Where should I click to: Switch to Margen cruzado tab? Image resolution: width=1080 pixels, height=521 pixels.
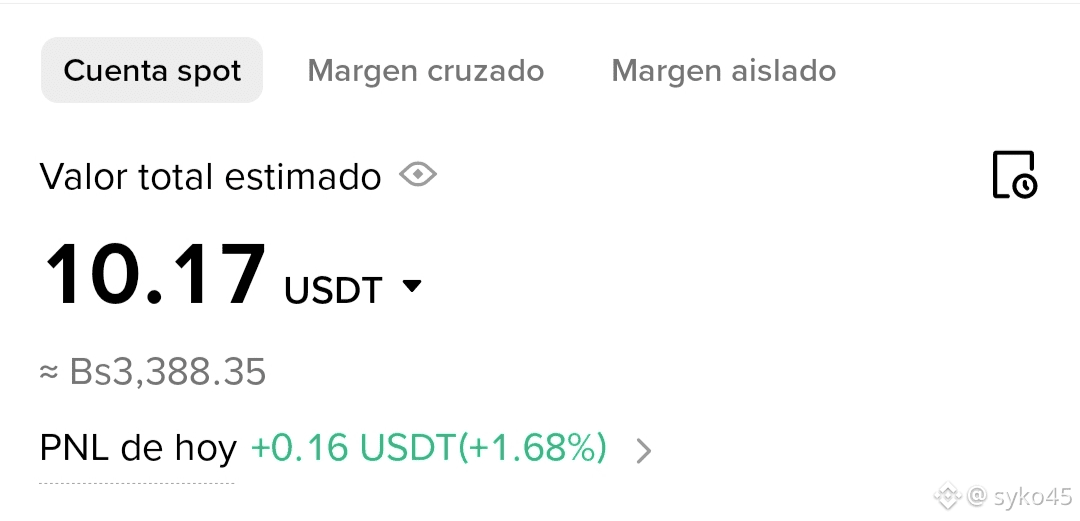426,70
